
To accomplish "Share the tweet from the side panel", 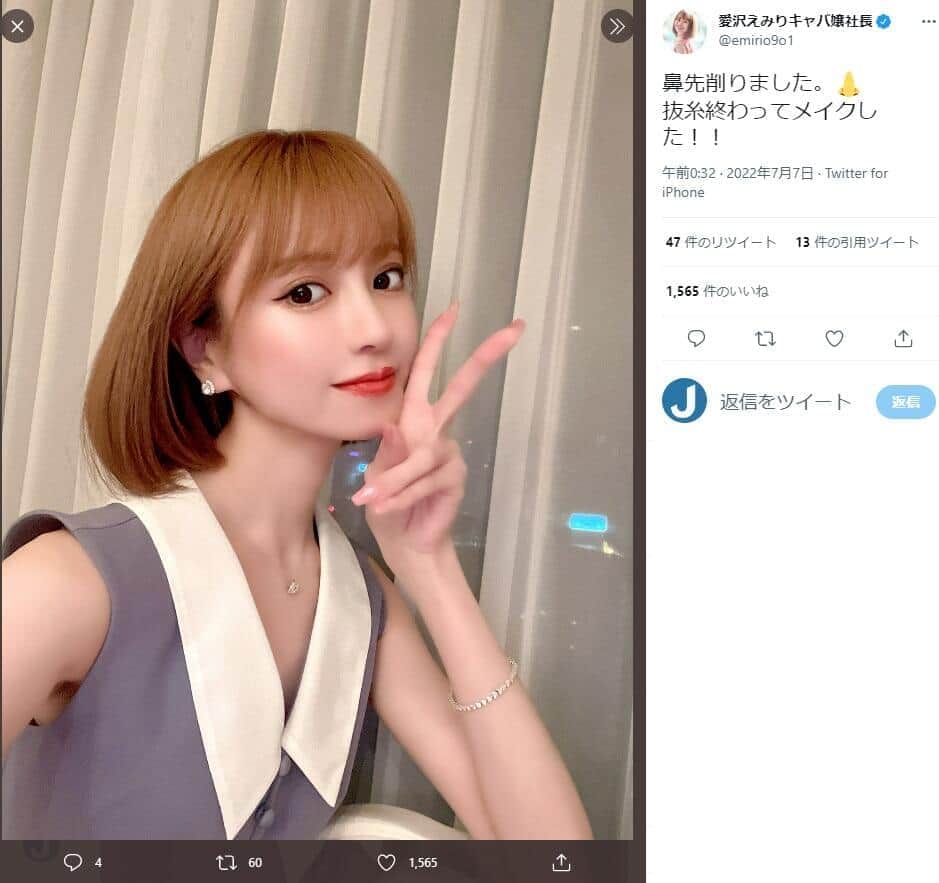I will click(903, 339).
